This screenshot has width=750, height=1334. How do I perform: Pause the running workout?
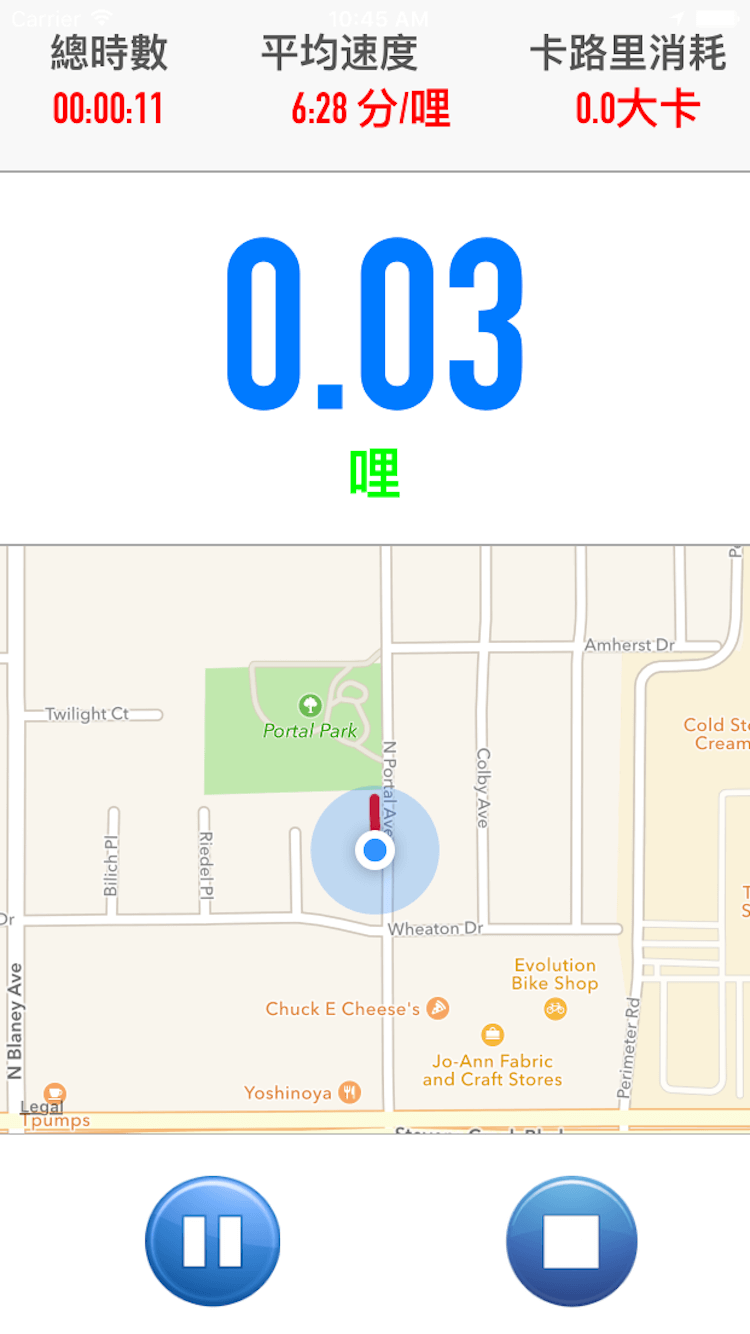(213, 1241)
